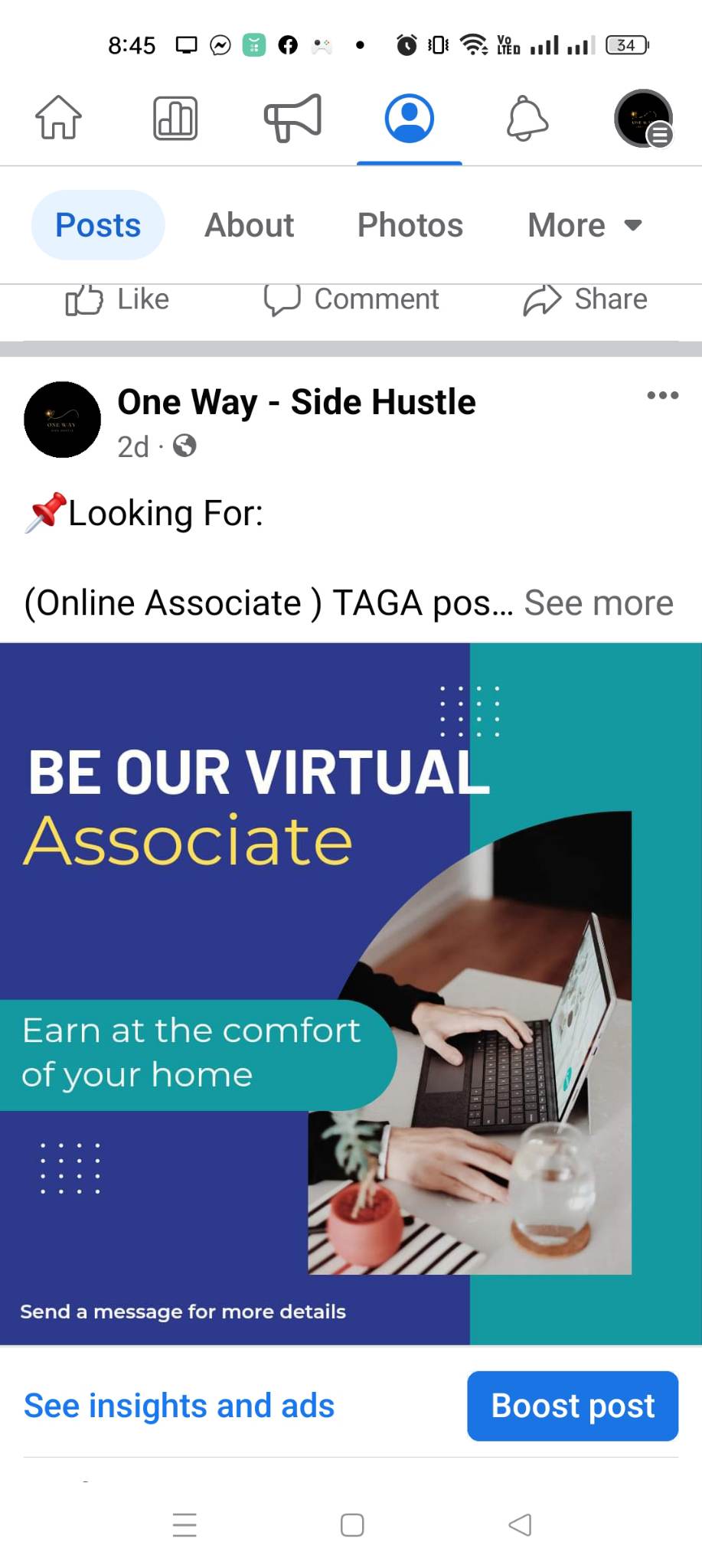The width and height of the screenshot is (702, 1568).
Task: Open the insights chart tab
Action: (175, 118)
